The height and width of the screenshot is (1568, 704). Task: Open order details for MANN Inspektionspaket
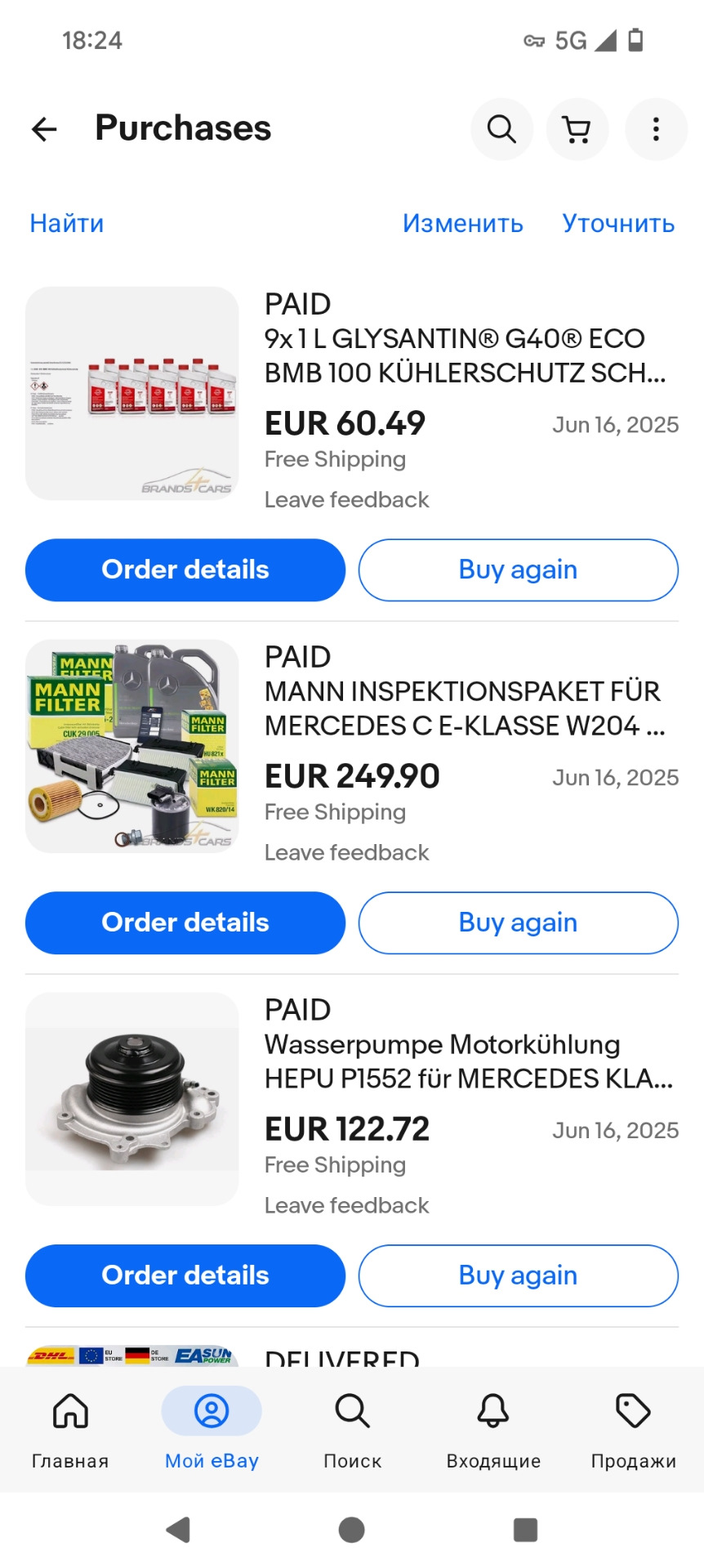[185, 922]
